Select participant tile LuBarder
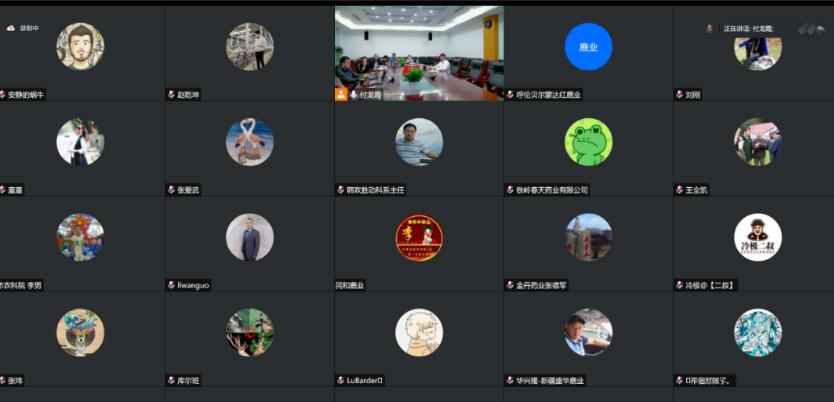This screenshot has height=402, width=834. click(418, 333)
